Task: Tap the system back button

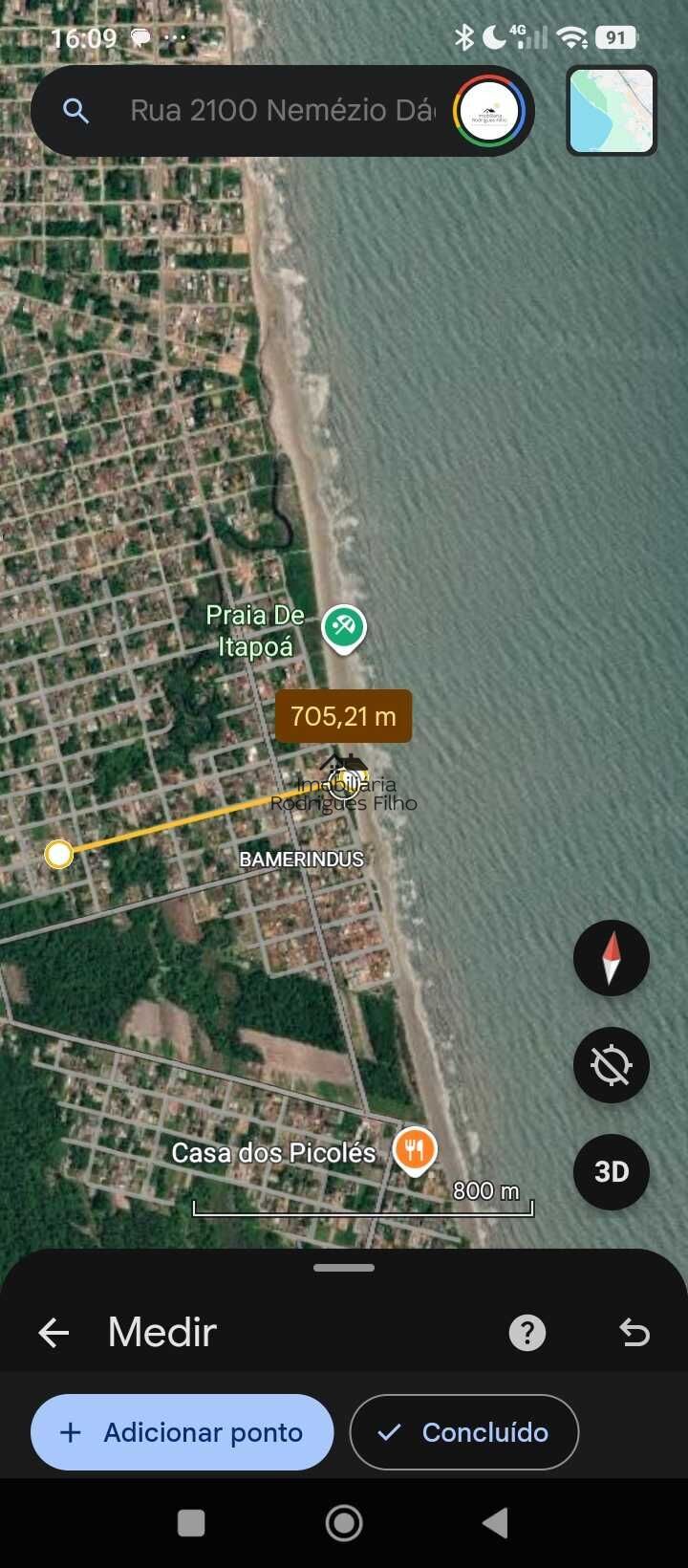Action: tap(495, 1523)
